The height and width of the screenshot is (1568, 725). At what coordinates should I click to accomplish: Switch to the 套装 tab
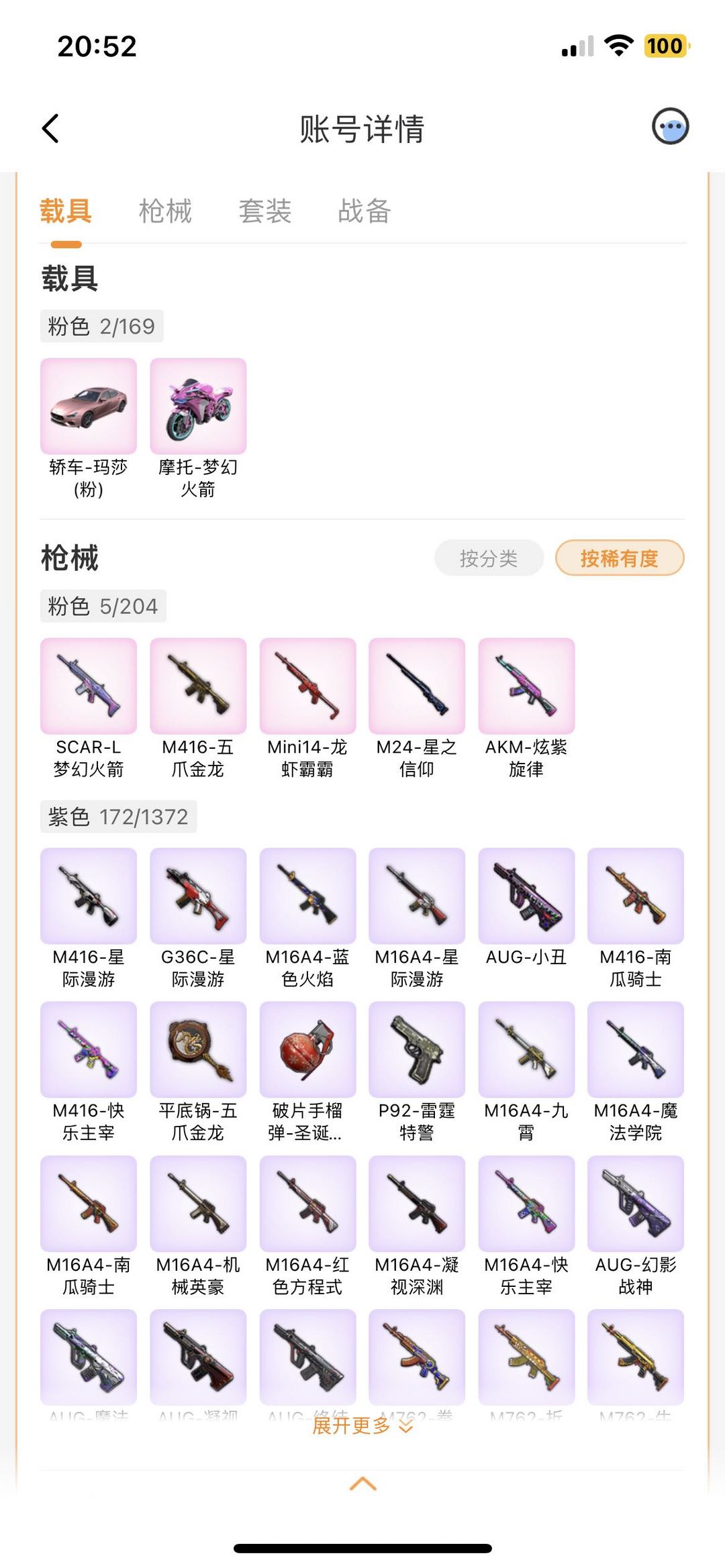266,211
